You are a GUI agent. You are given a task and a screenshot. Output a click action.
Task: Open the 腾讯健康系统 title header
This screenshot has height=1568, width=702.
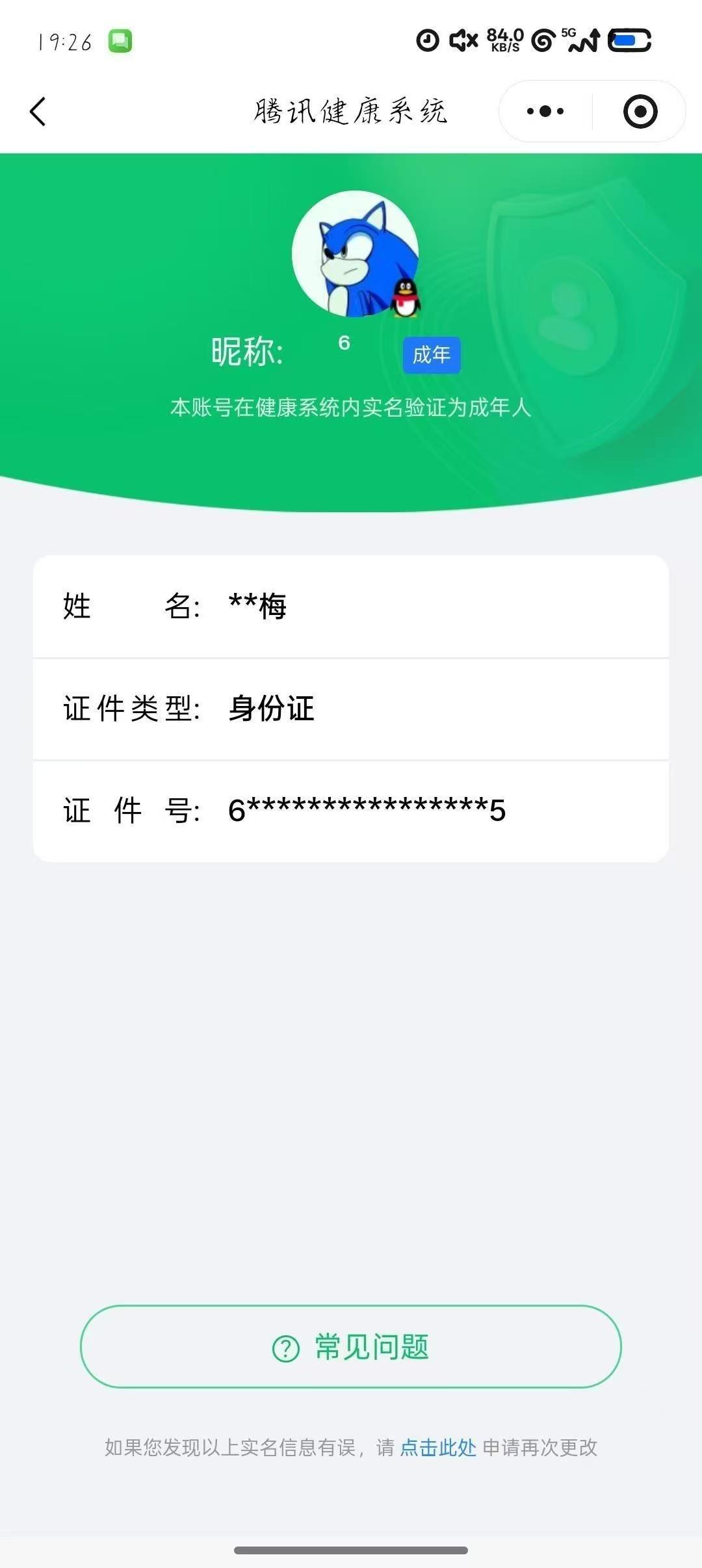click(351, 110)
